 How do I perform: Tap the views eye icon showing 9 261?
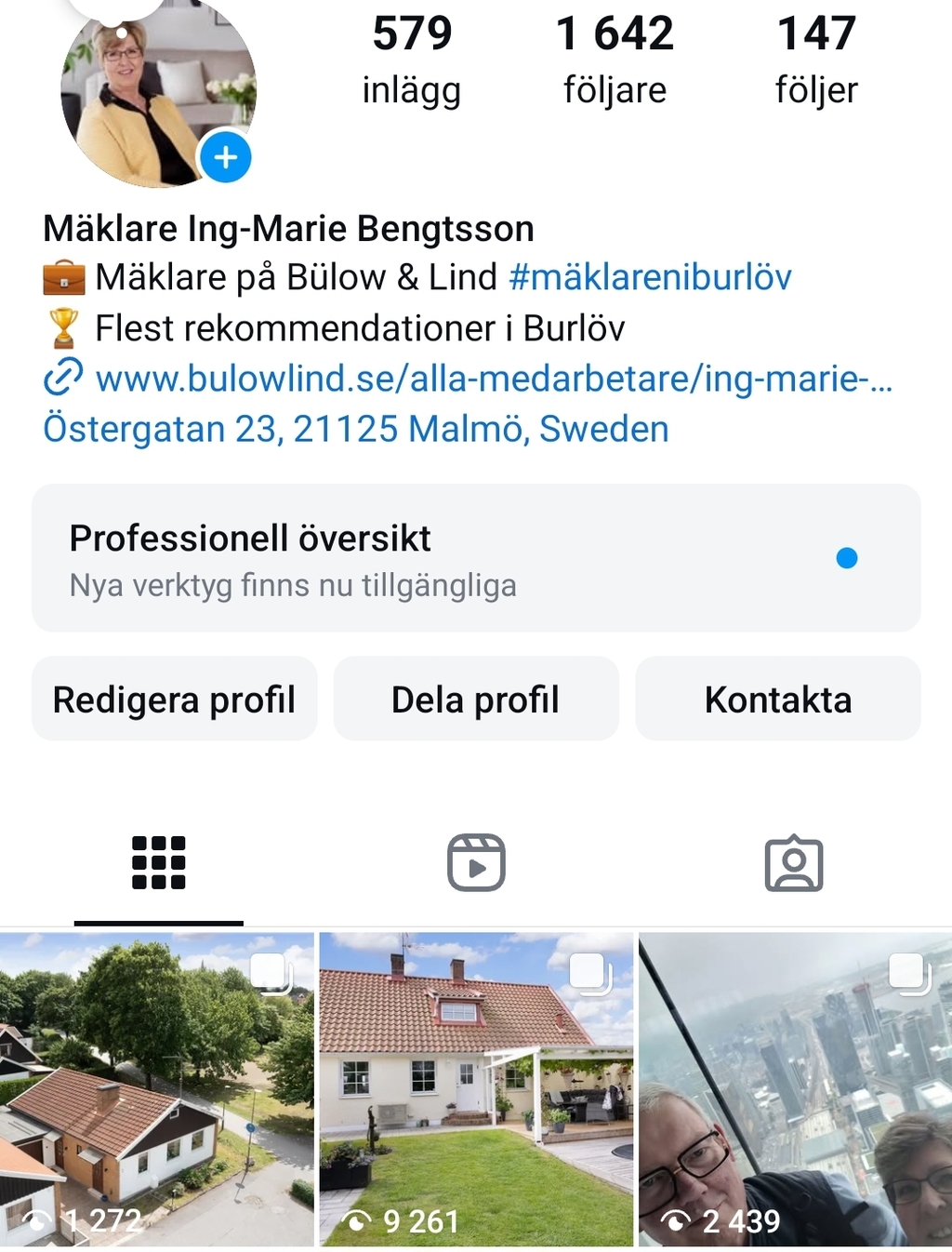pos(359,1221)
